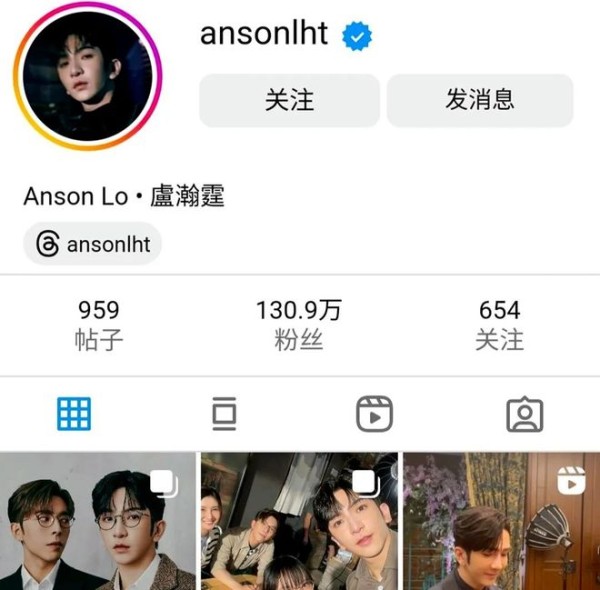The width and height of the screenshot is (600, 590).
Task: Open the group selfie post
Action: [x=299, y=521]
